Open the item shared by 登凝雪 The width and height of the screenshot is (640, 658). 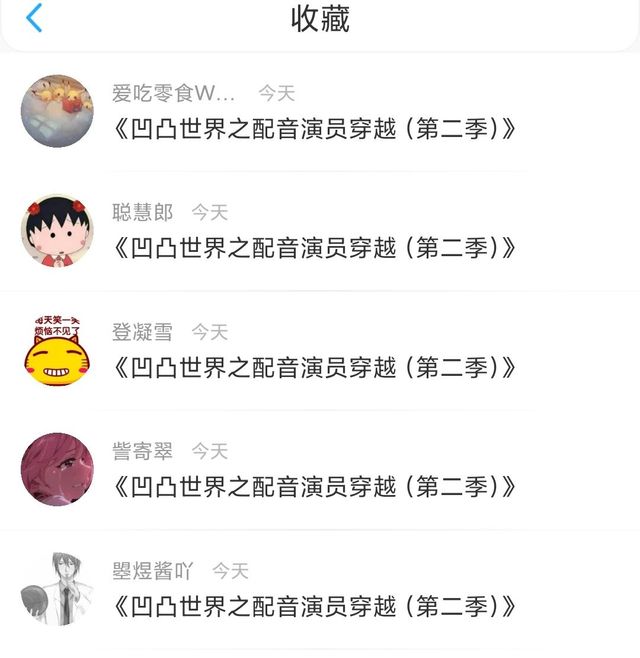[314, 367]
